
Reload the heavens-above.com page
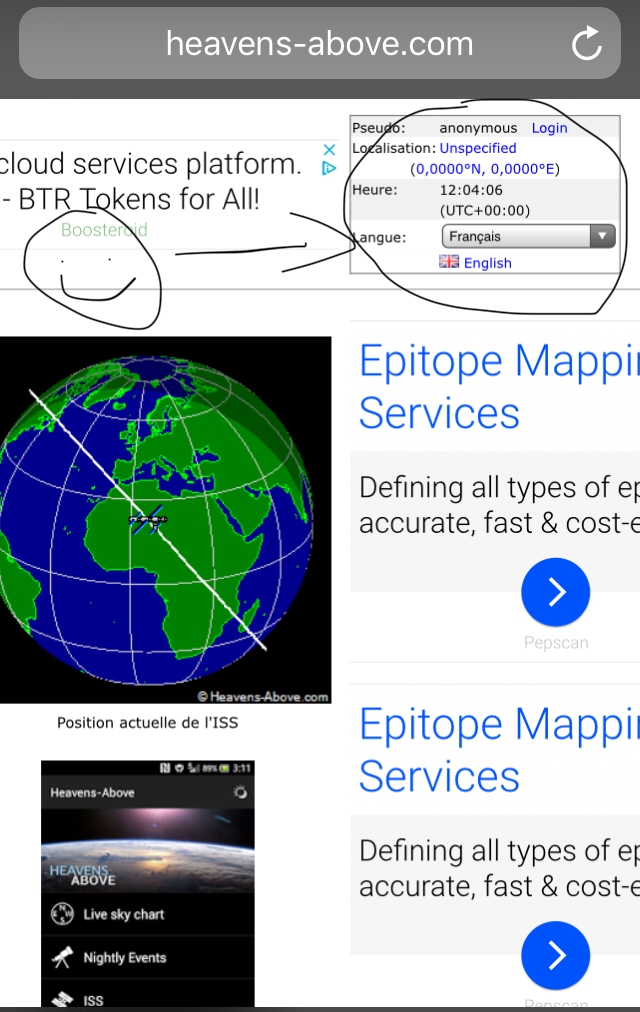[x=586, y=44]
